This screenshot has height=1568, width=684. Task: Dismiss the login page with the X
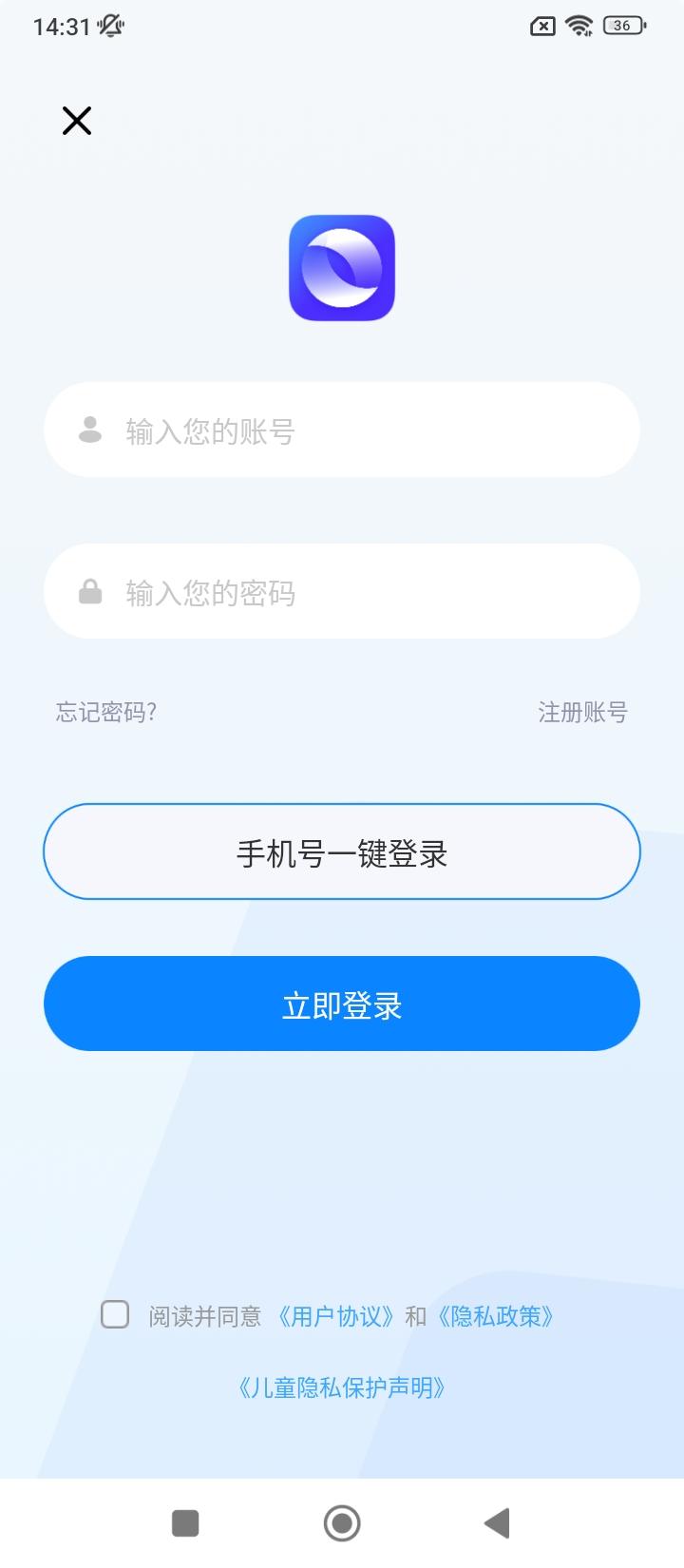76,121
